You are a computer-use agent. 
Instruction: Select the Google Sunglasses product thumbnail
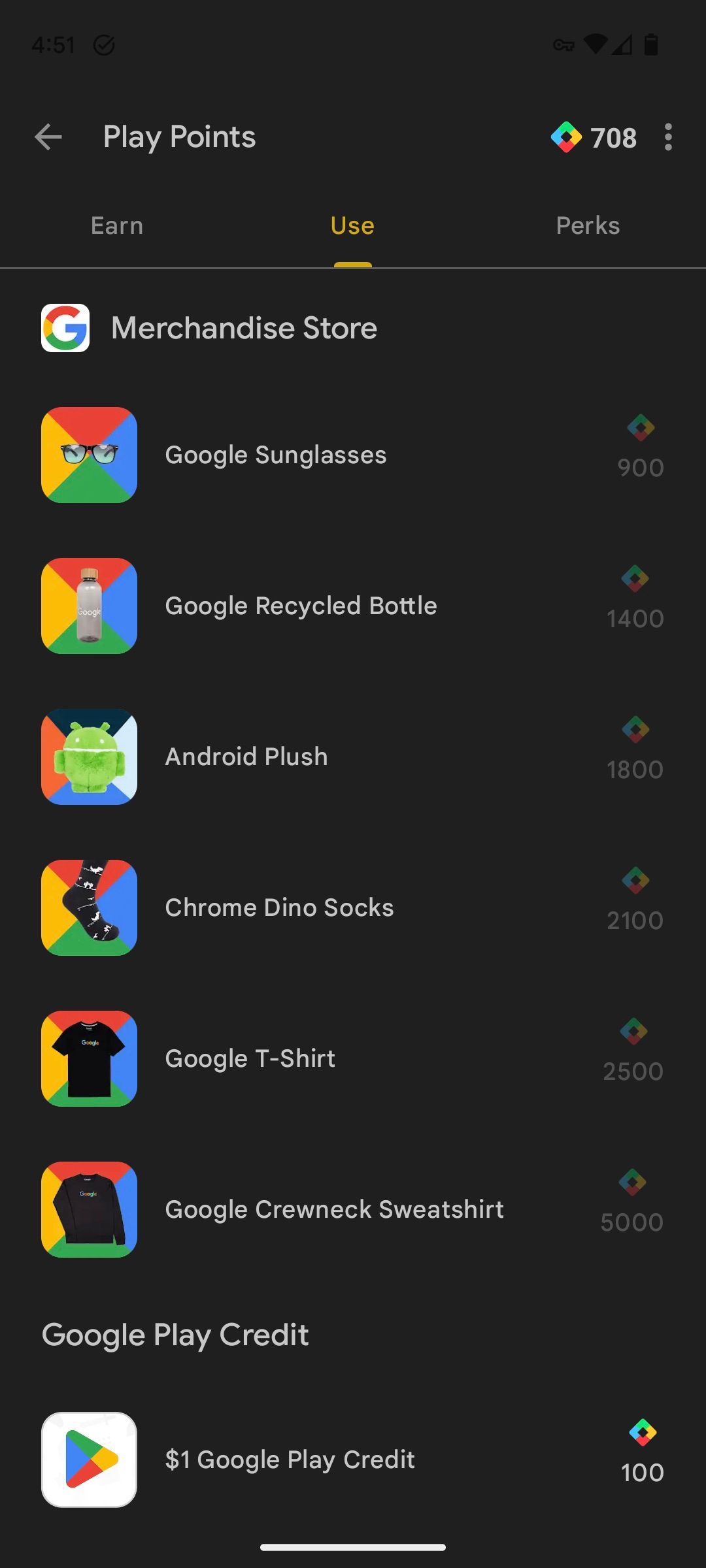88,455
